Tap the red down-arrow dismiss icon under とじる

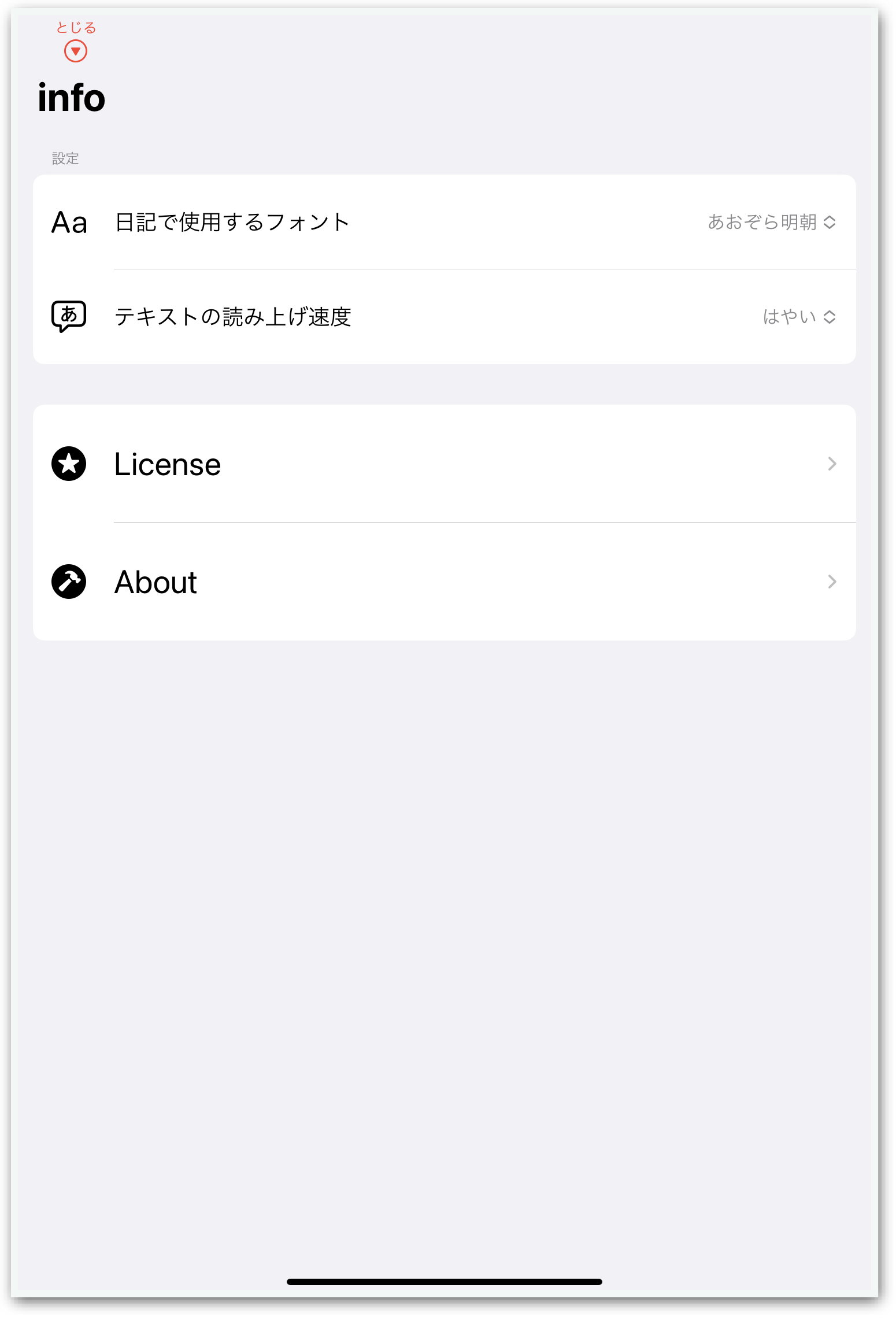(x=75, y=51)
